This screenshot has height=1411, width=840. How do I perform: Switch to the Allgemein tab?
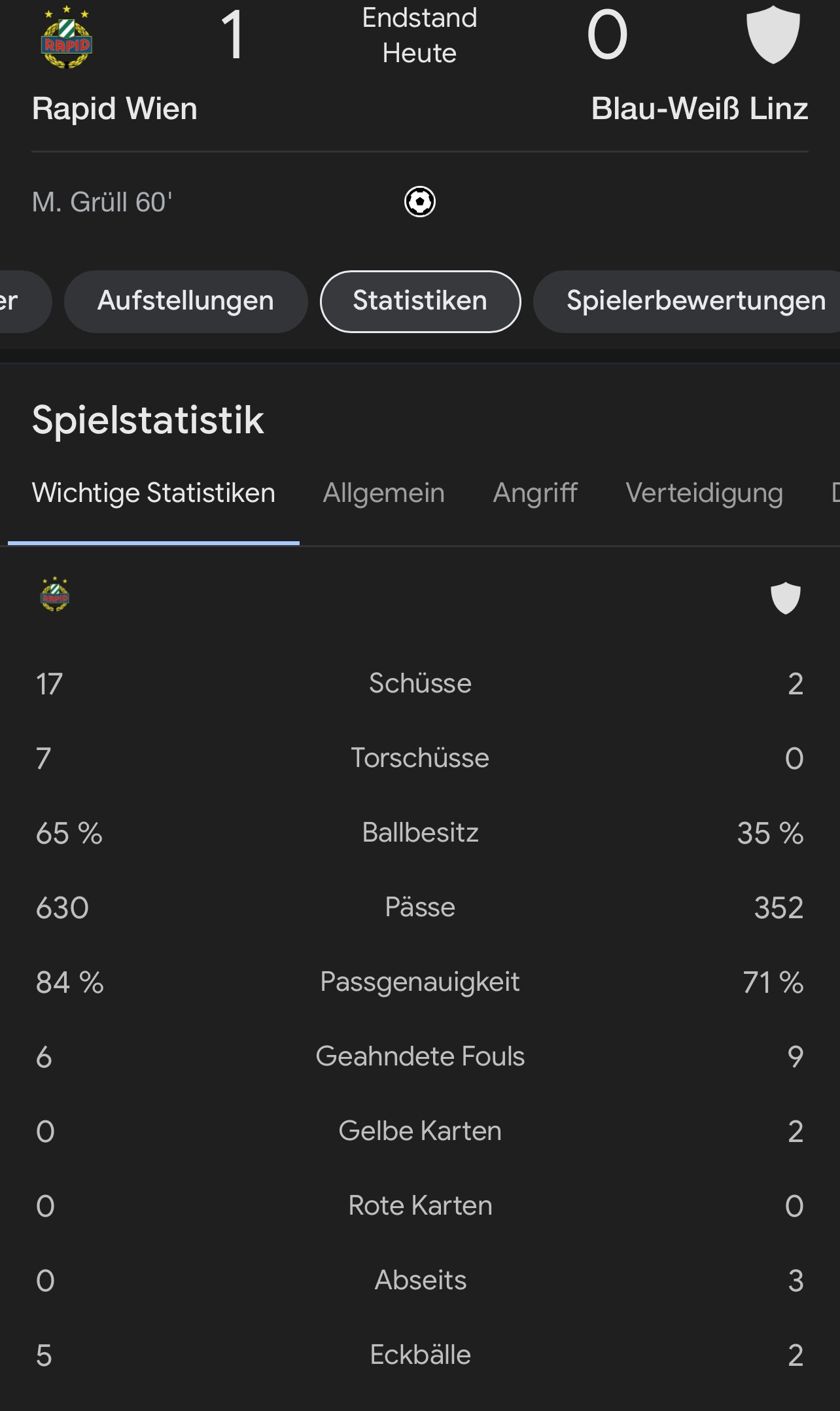384,493
